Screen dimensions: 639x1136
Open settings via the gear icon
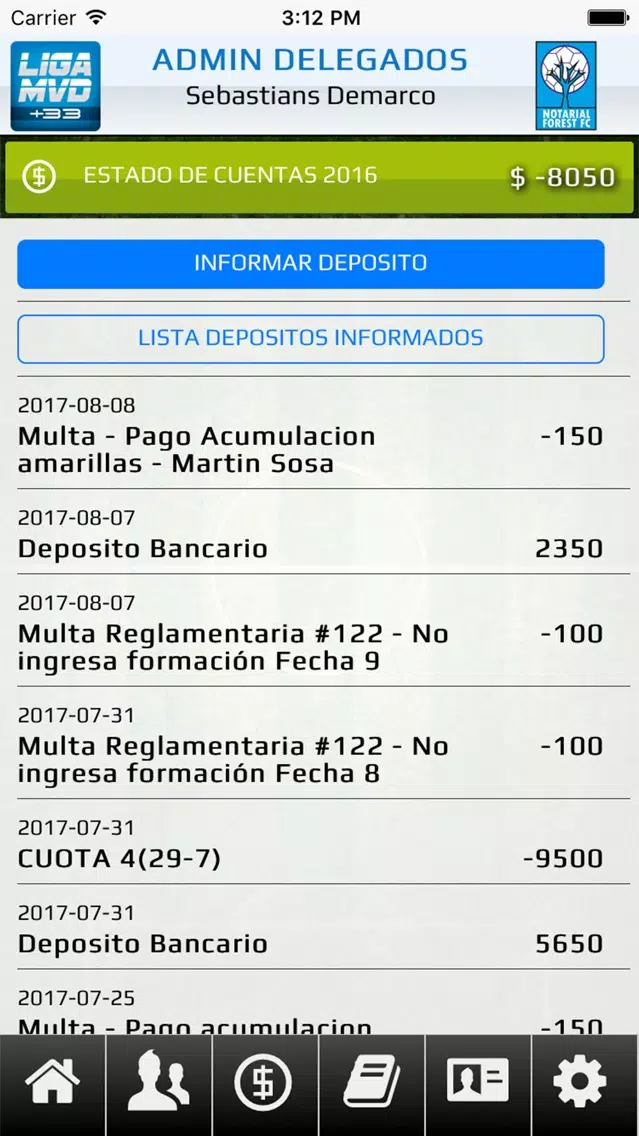[585, 1084]
